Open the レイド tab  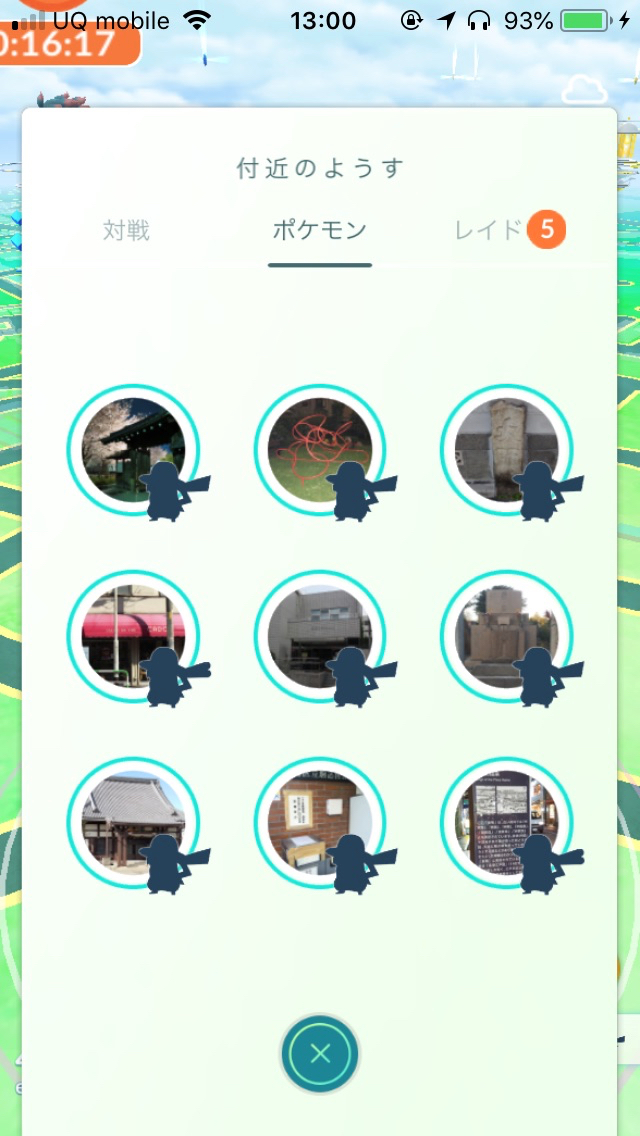click(x=490, y=230)
